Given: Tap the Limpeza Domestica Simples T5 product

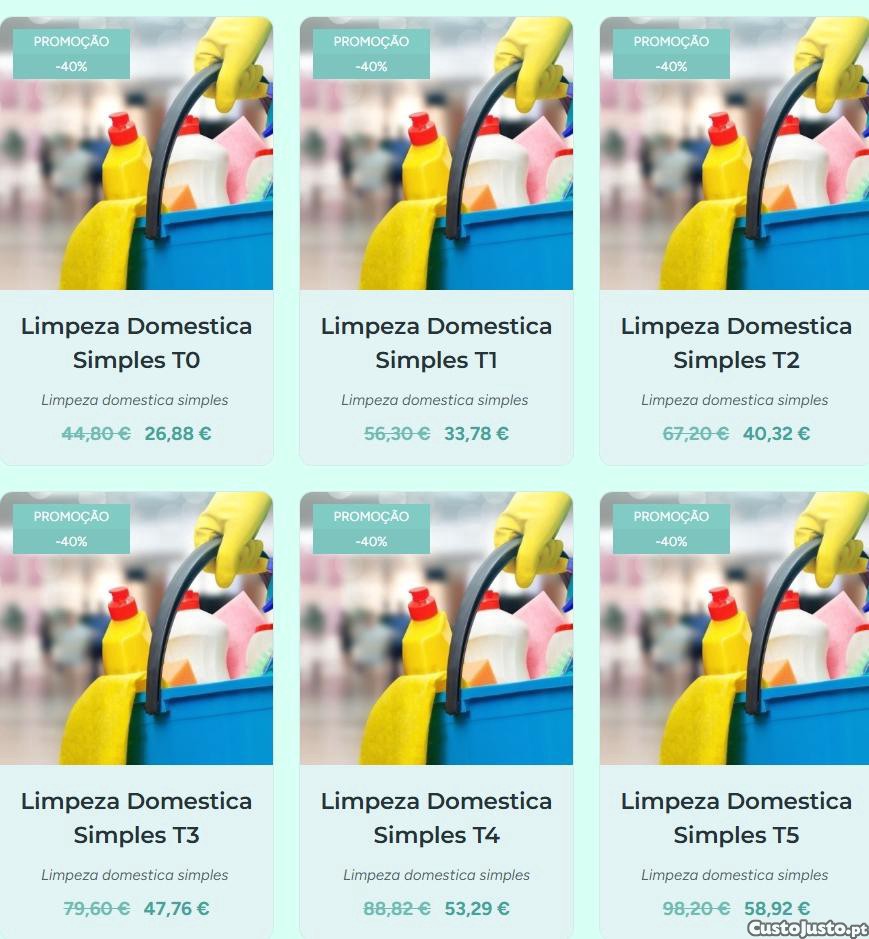Looking at the screenshot, I should coord(736,817).
